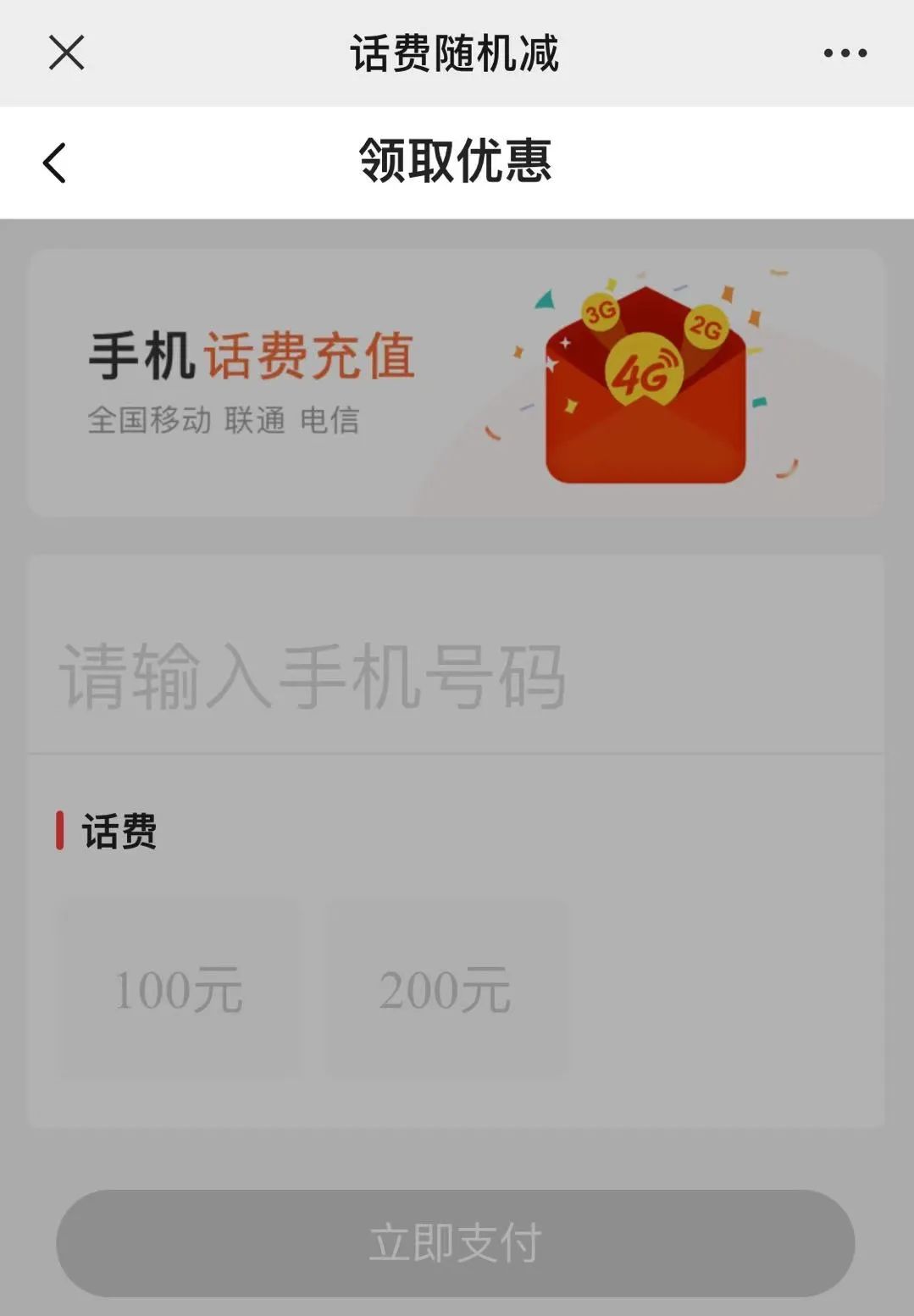
Task: Tap the back arrow beside 领取优惠
Action: [54, 162]
